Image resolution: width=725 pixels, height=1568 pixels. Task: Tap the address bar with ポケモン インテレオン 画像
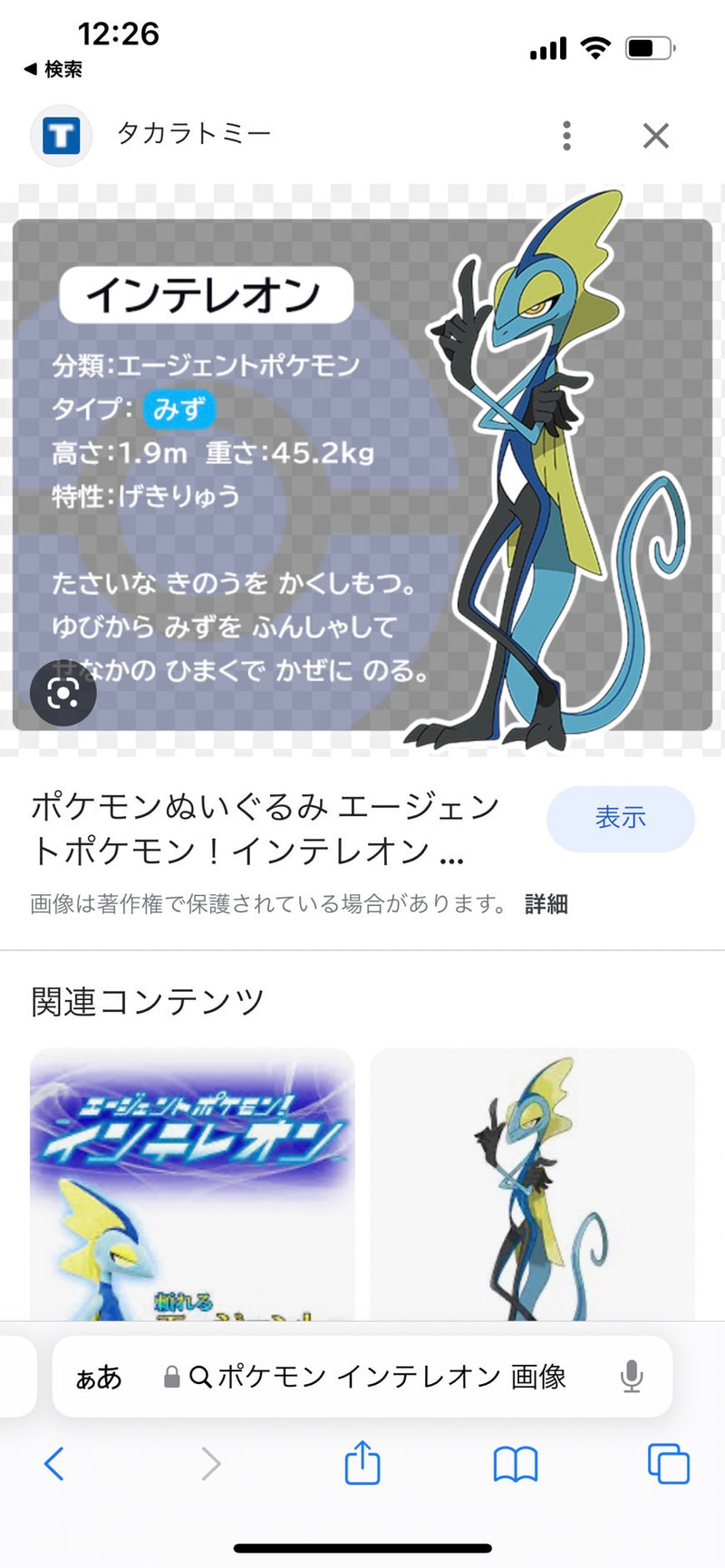click(390, 1377)
